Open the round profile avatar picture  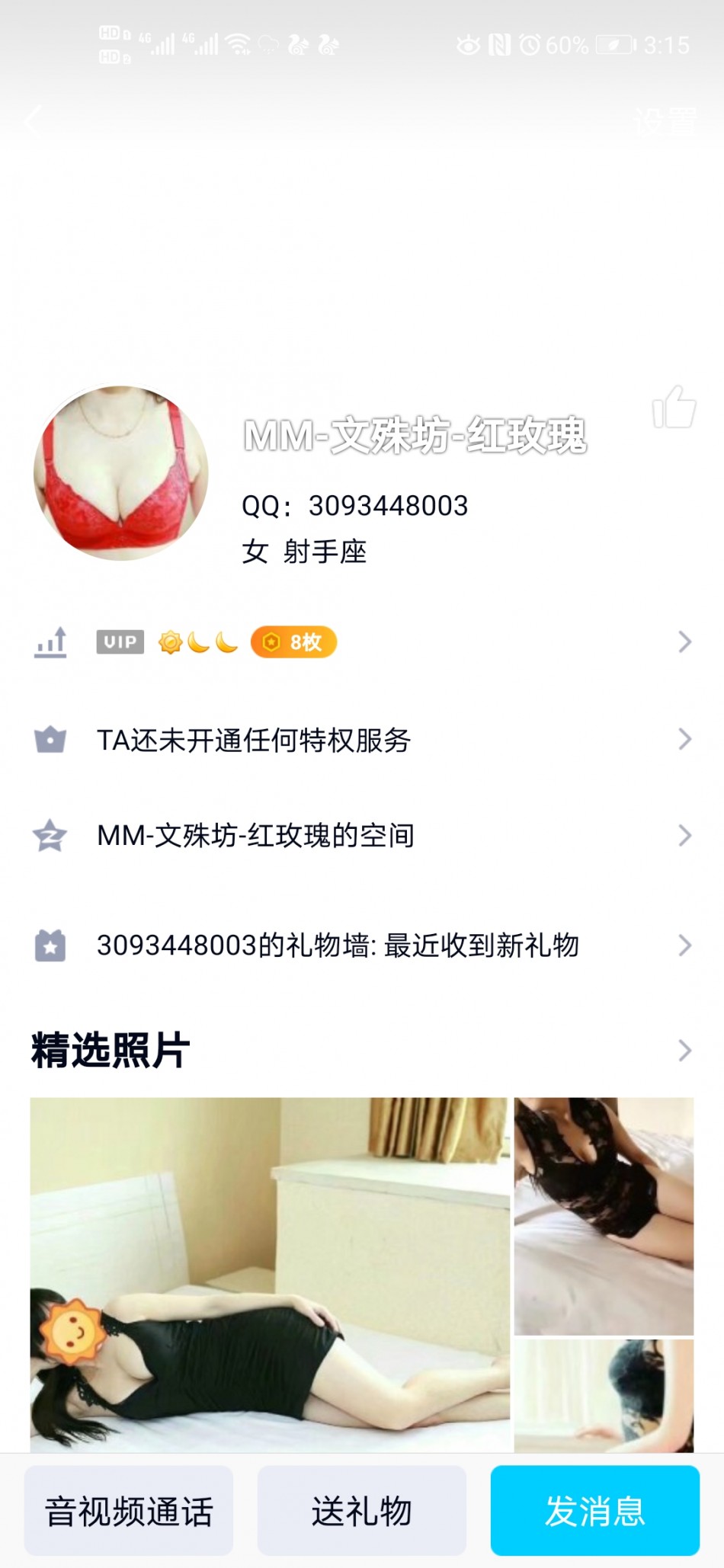pyautogui.click(x=121, y=473)
